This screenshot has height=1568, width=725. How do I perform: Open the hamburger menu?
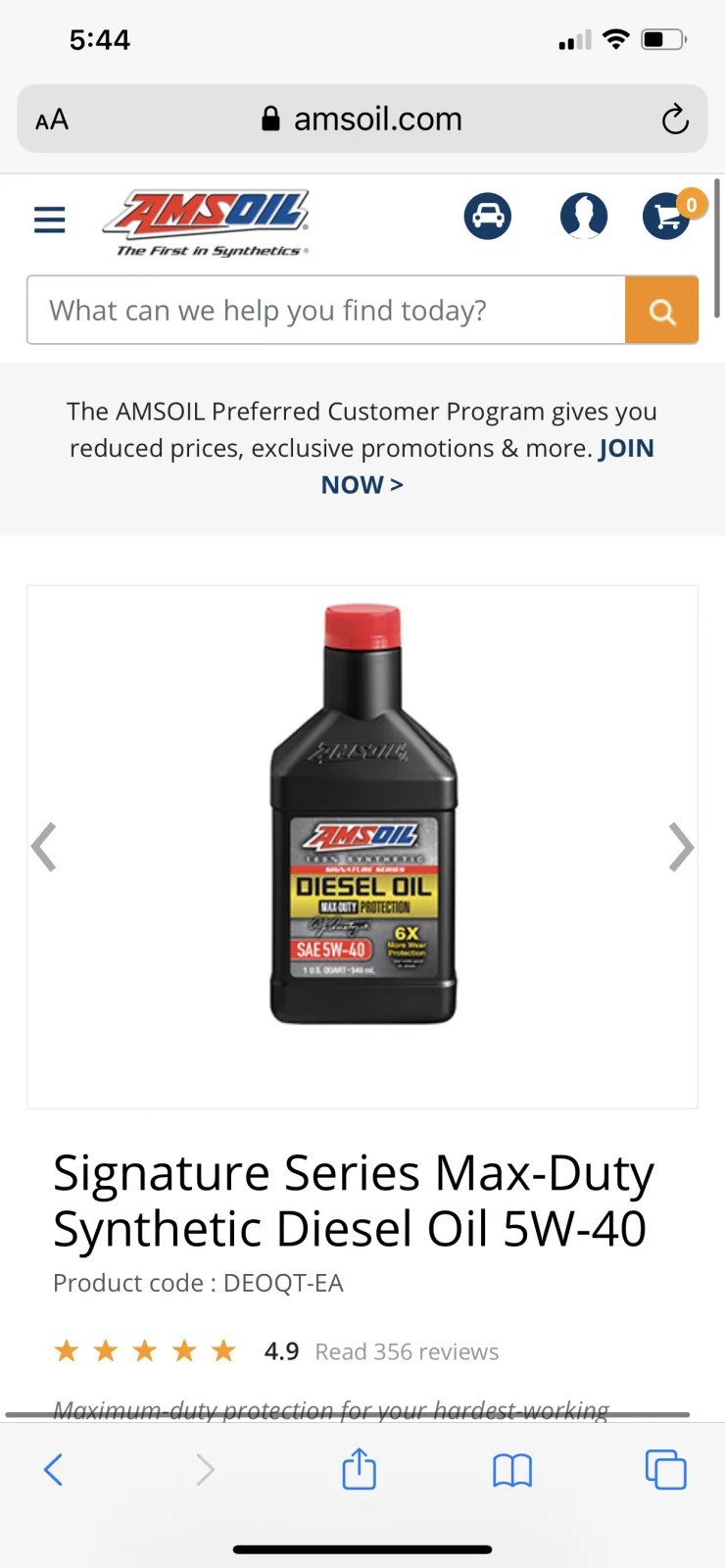(49, 220)
